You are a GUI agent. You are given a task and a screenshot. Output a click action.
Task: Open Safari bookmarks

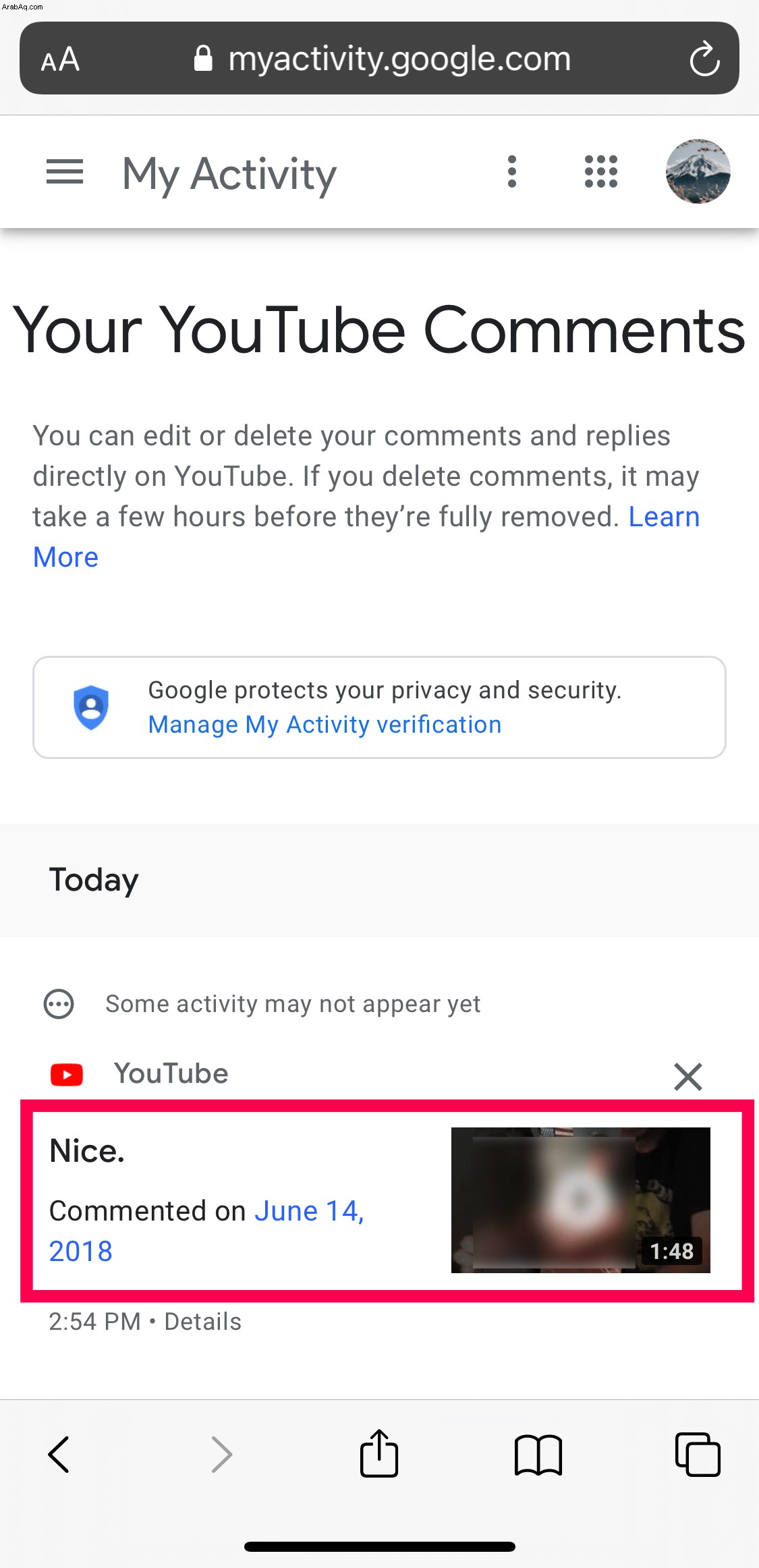(538, 1455)
